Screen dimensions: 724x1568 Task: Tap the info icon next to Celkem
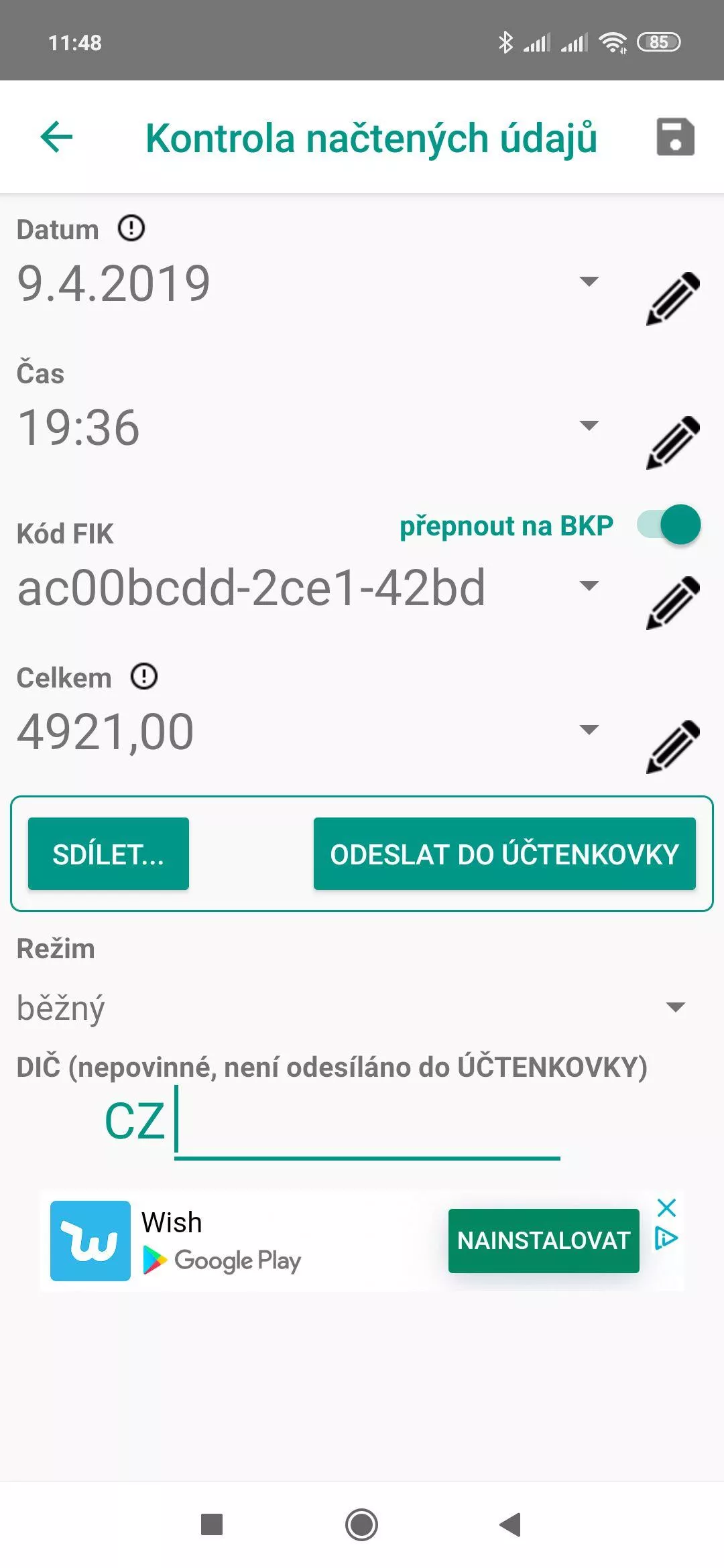tap(144, 677)
